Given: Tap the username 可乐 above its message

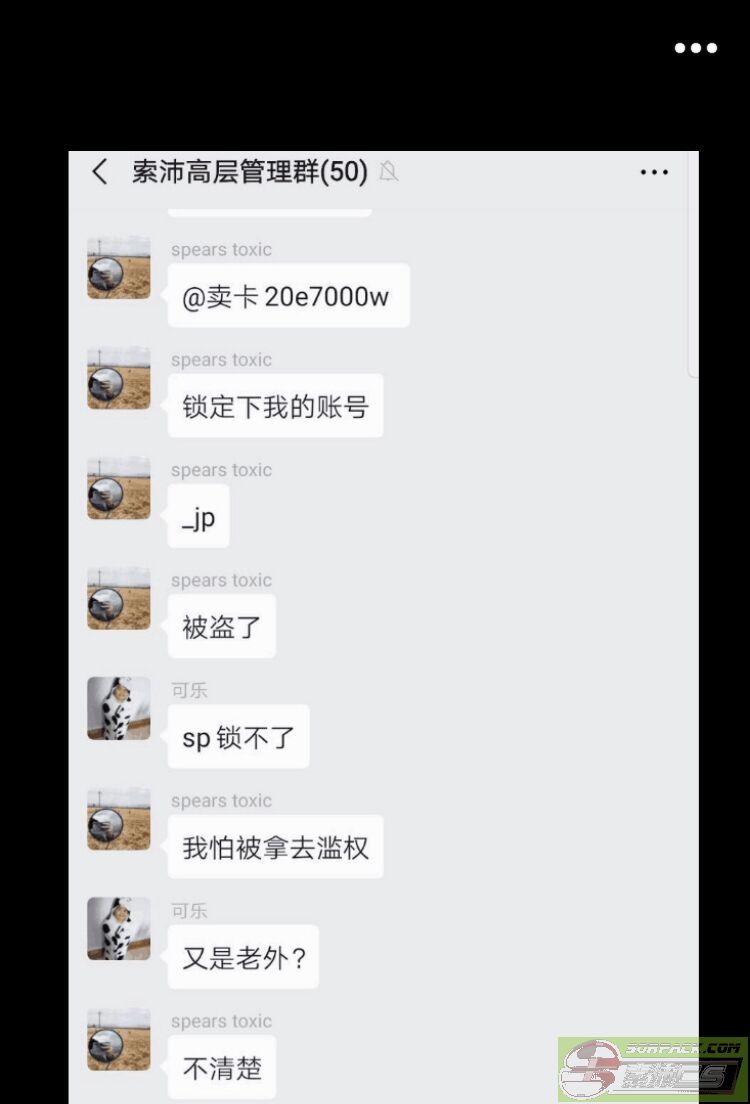Looking at the screenshot, I should (x=190, y=690).
